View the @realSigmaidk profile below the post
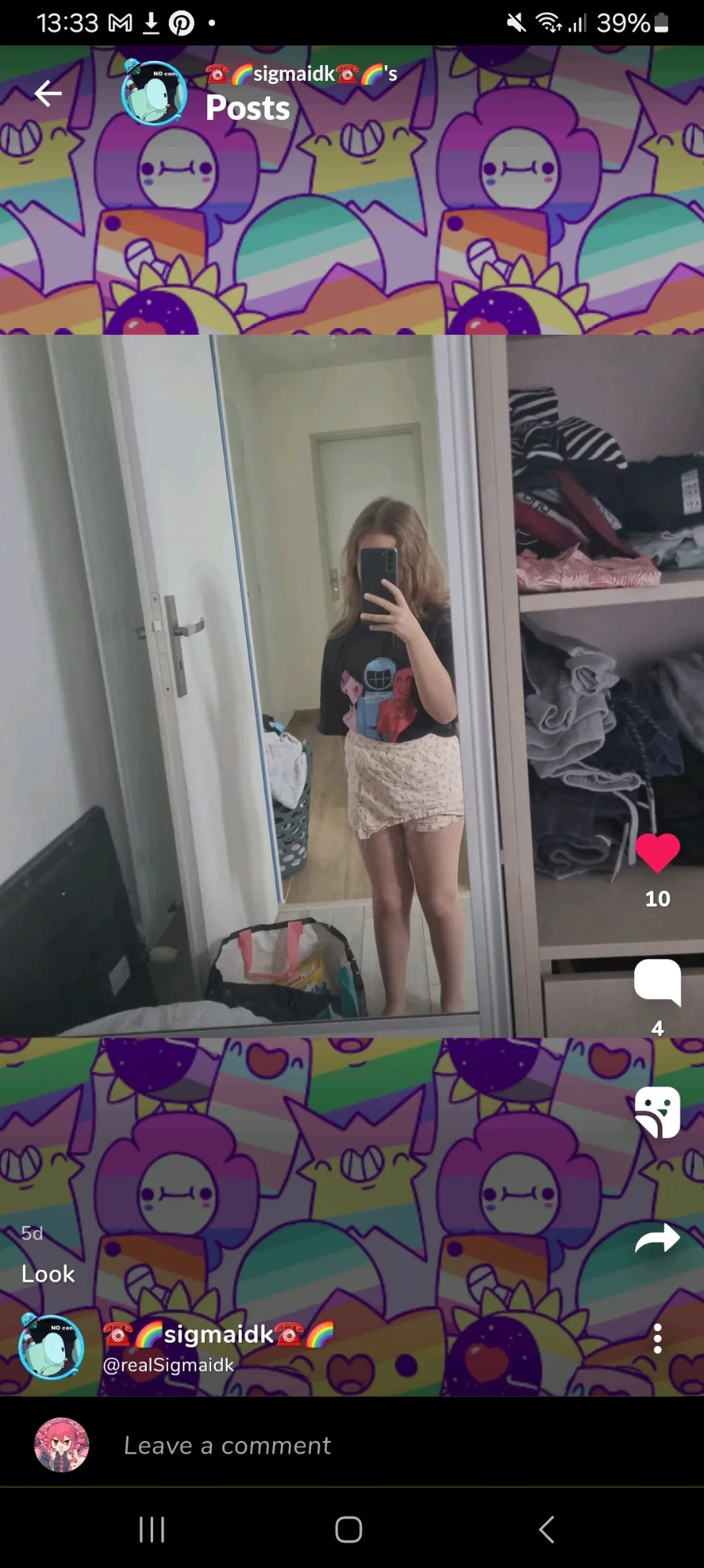 pyautogui.click(x=167, y=1365)
